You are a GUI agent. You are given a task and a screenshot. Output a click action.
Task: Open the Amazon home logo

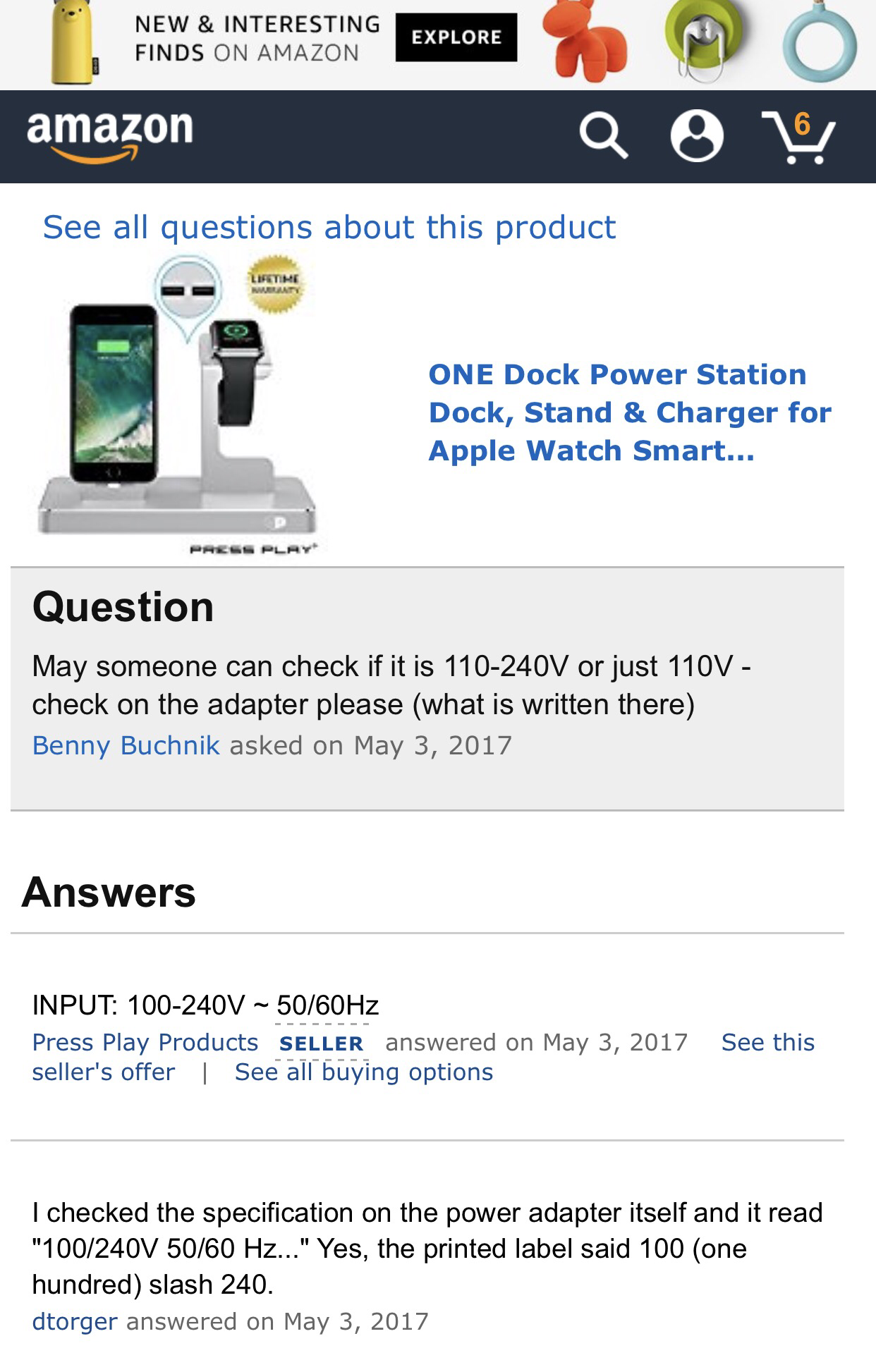[110, 135]
